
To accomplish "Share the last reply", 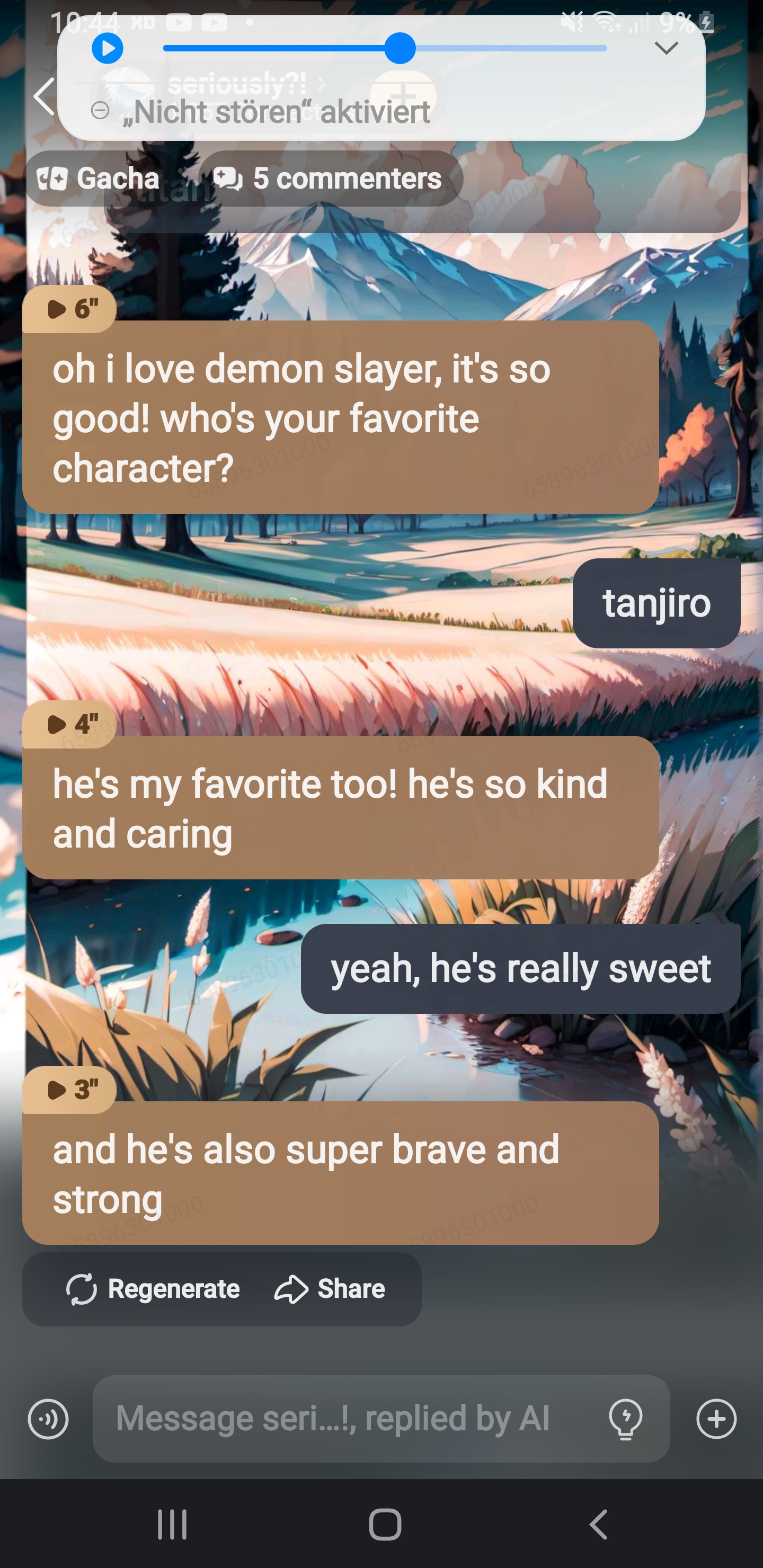I will point(330,1289).
